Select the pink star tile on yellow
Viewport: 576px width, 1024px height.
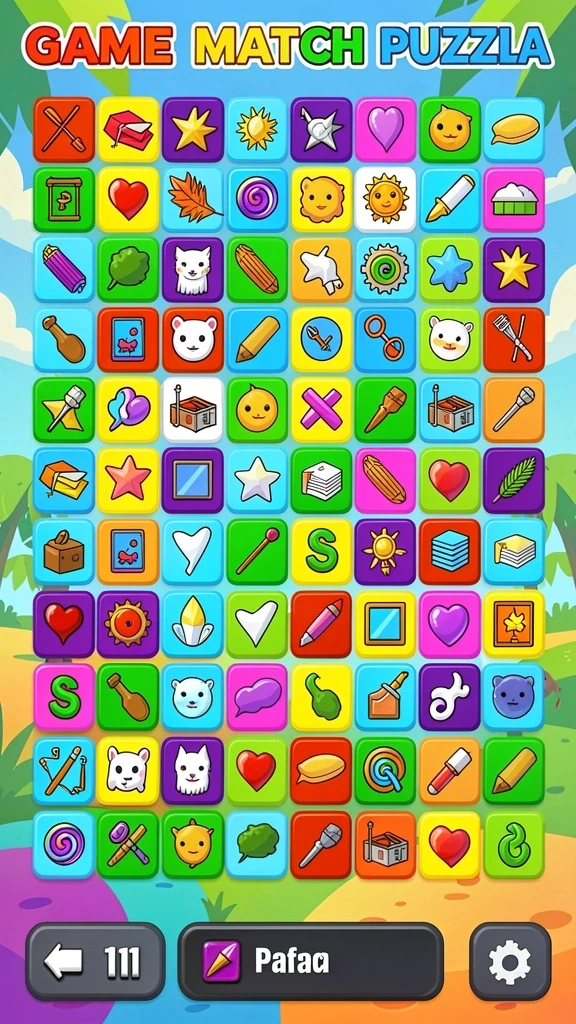click(x=128, y=481)
